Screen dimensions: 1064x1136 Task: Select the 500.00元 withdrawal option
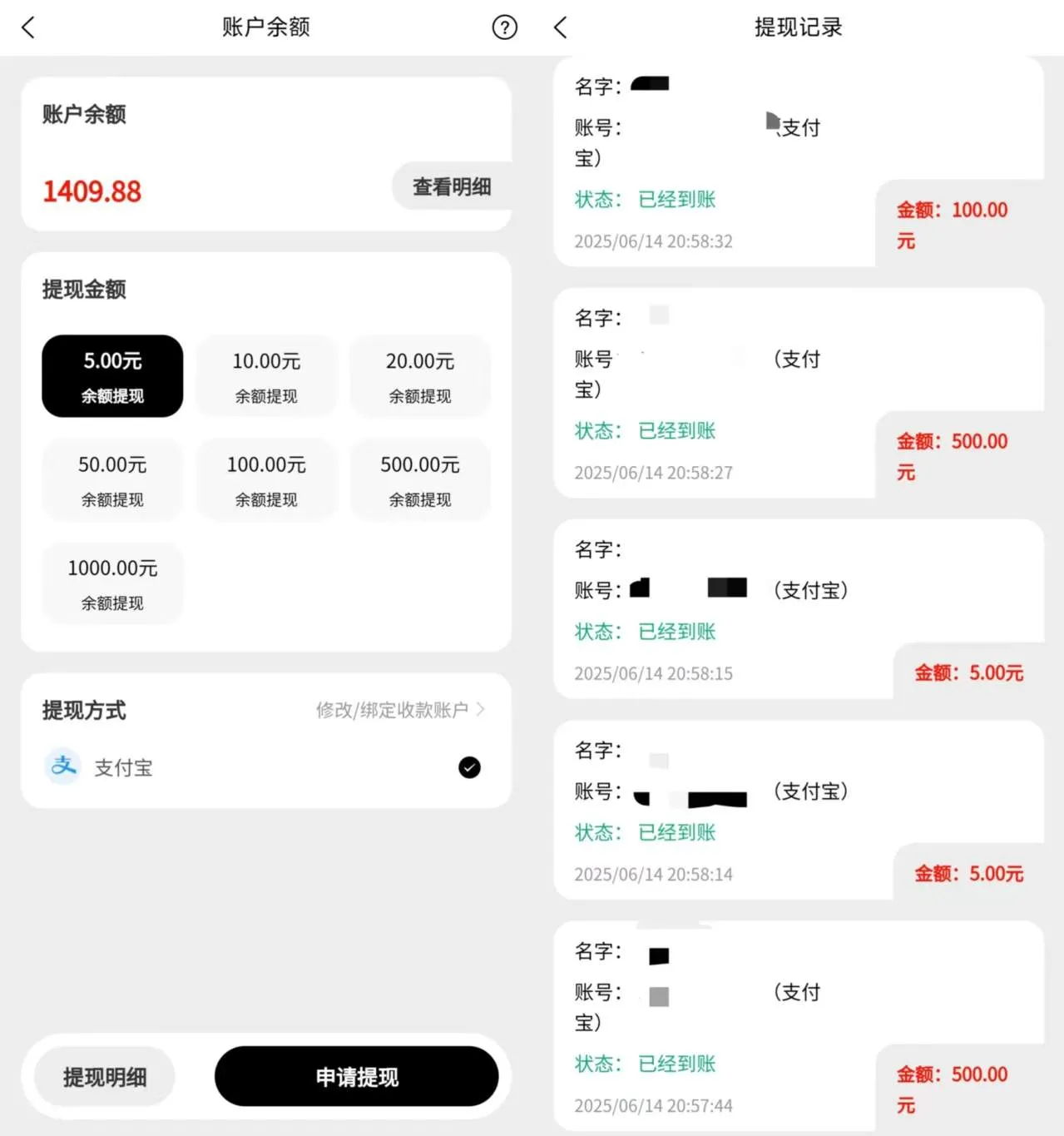[x=420, y=479]
